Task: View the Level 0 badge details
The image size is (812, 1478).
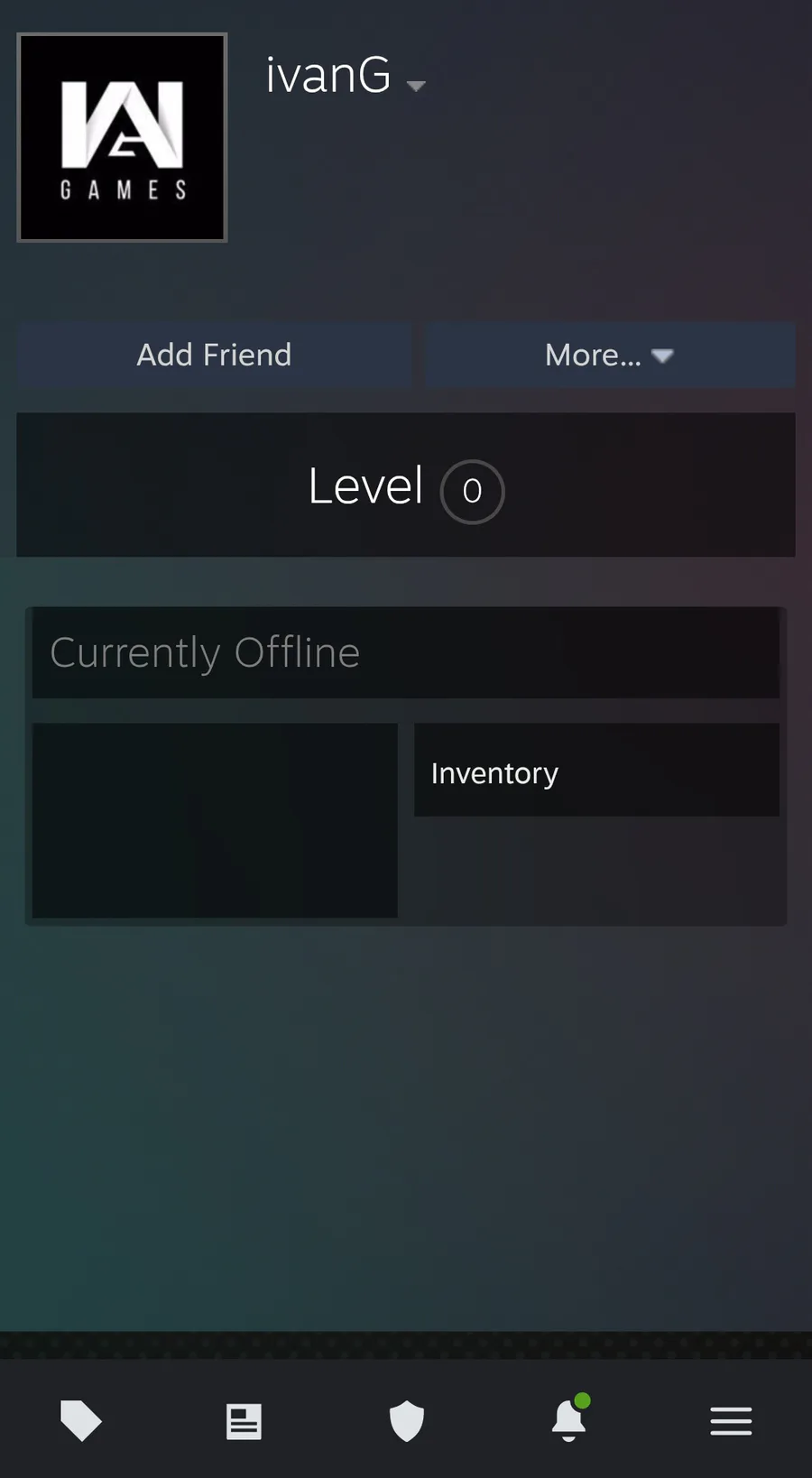Action: click(406, 485)
